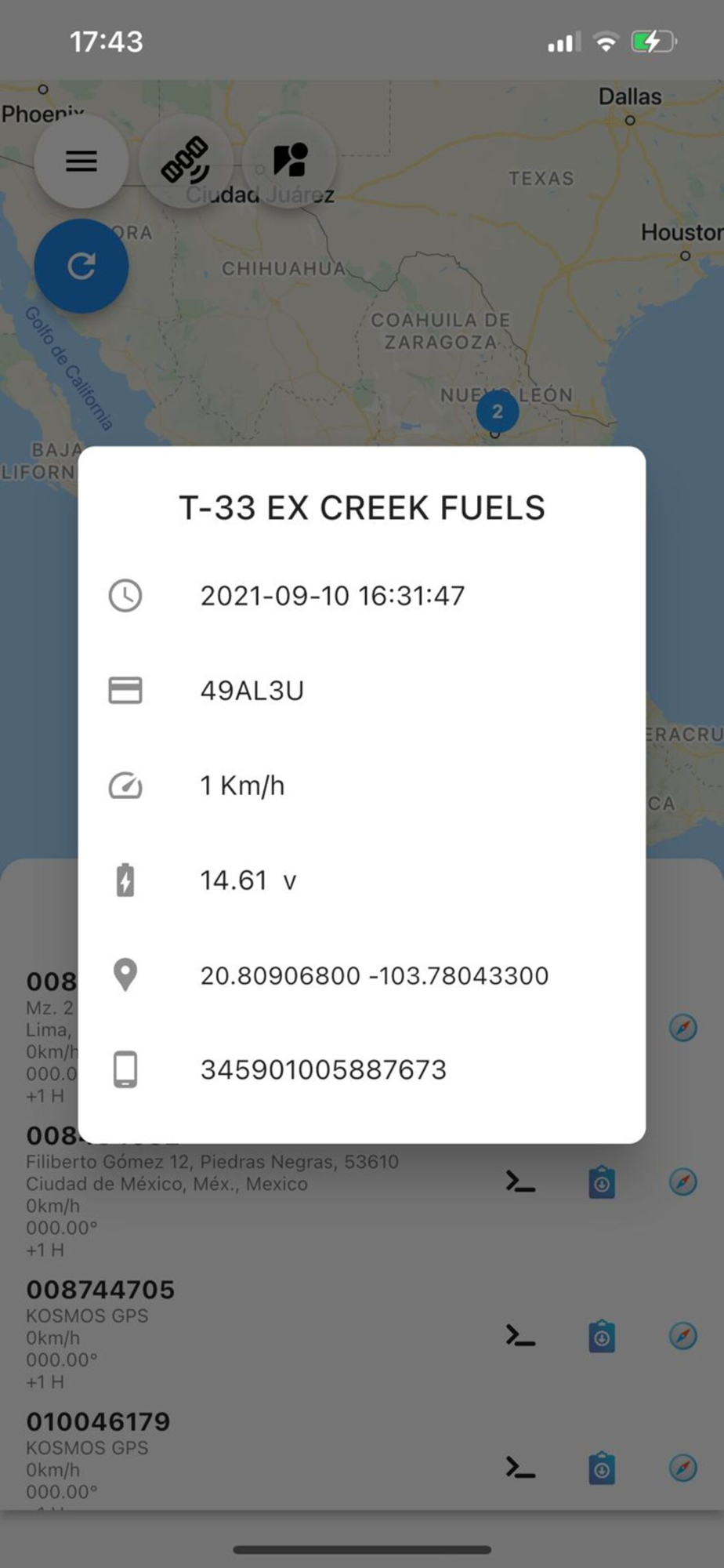Open history clipboard for device 010046179
The image size is (724, 1568).
coord(602,1468)
